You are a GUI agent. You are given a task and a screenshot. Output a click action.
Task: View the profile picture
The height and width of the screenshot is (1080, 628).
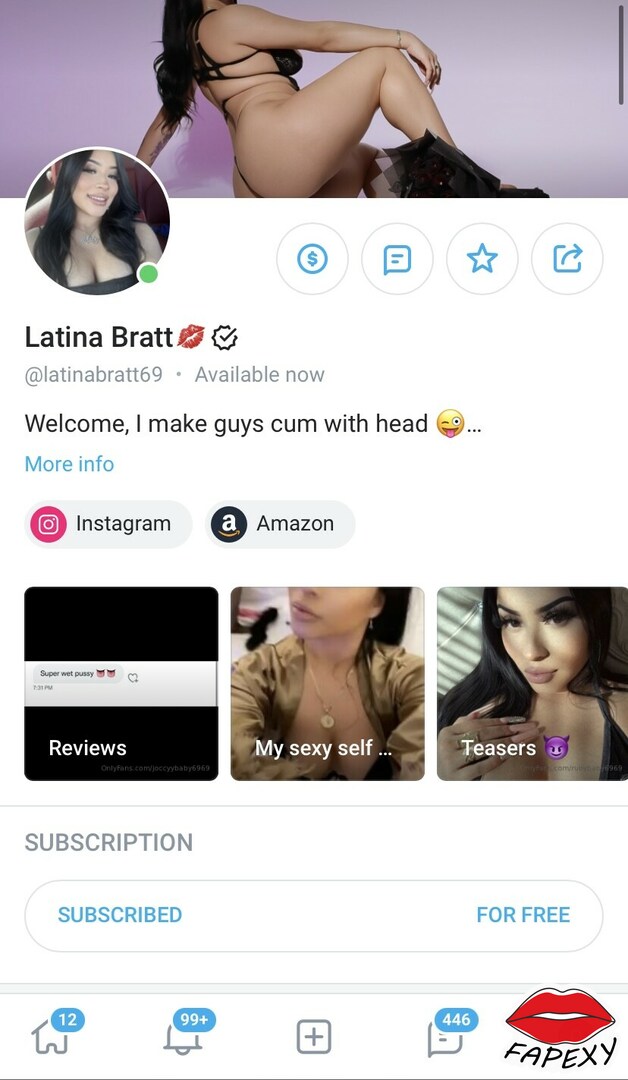97,220
